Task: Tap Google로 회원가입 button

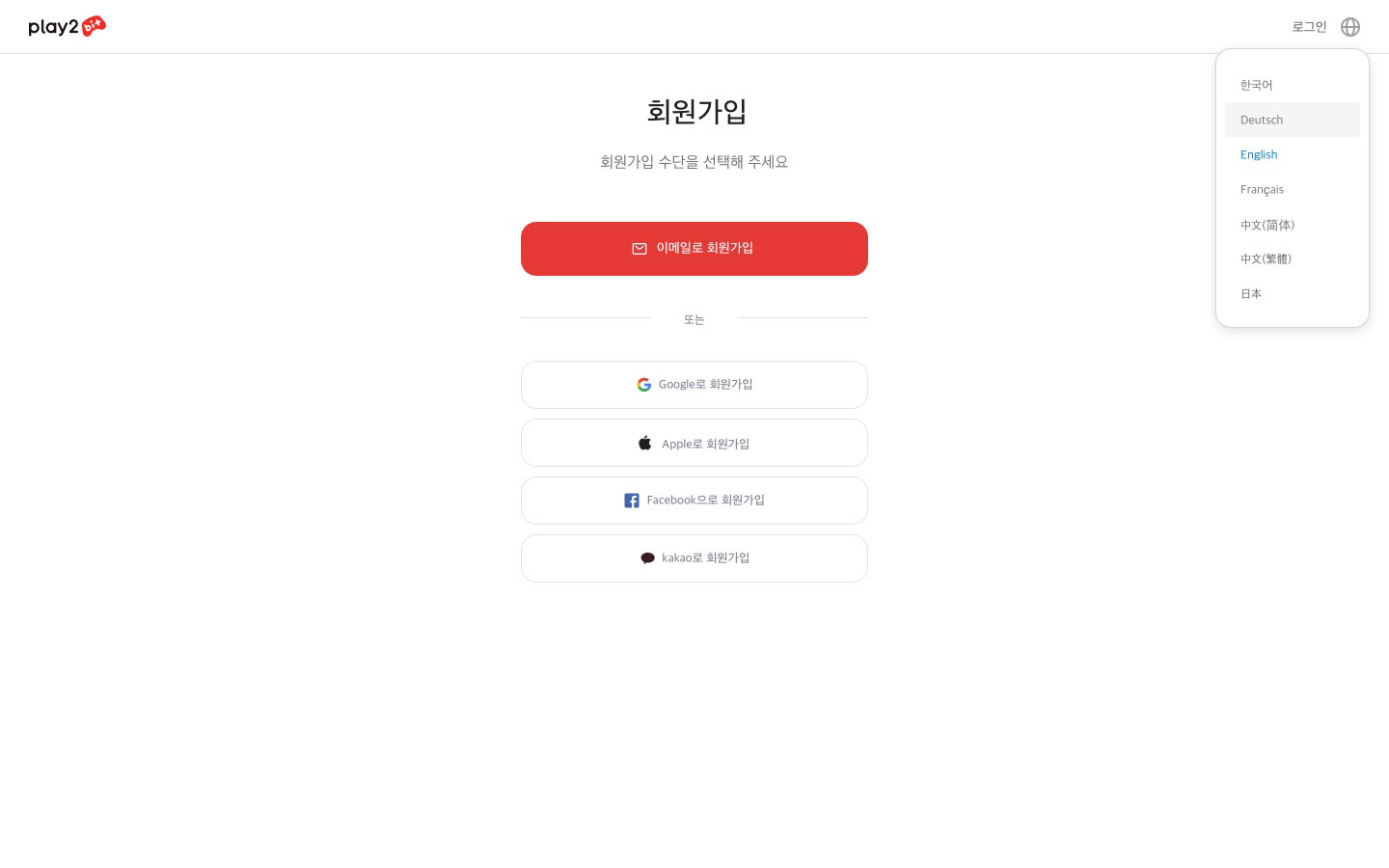Action: pyautogui.click(x=694, y=385)
